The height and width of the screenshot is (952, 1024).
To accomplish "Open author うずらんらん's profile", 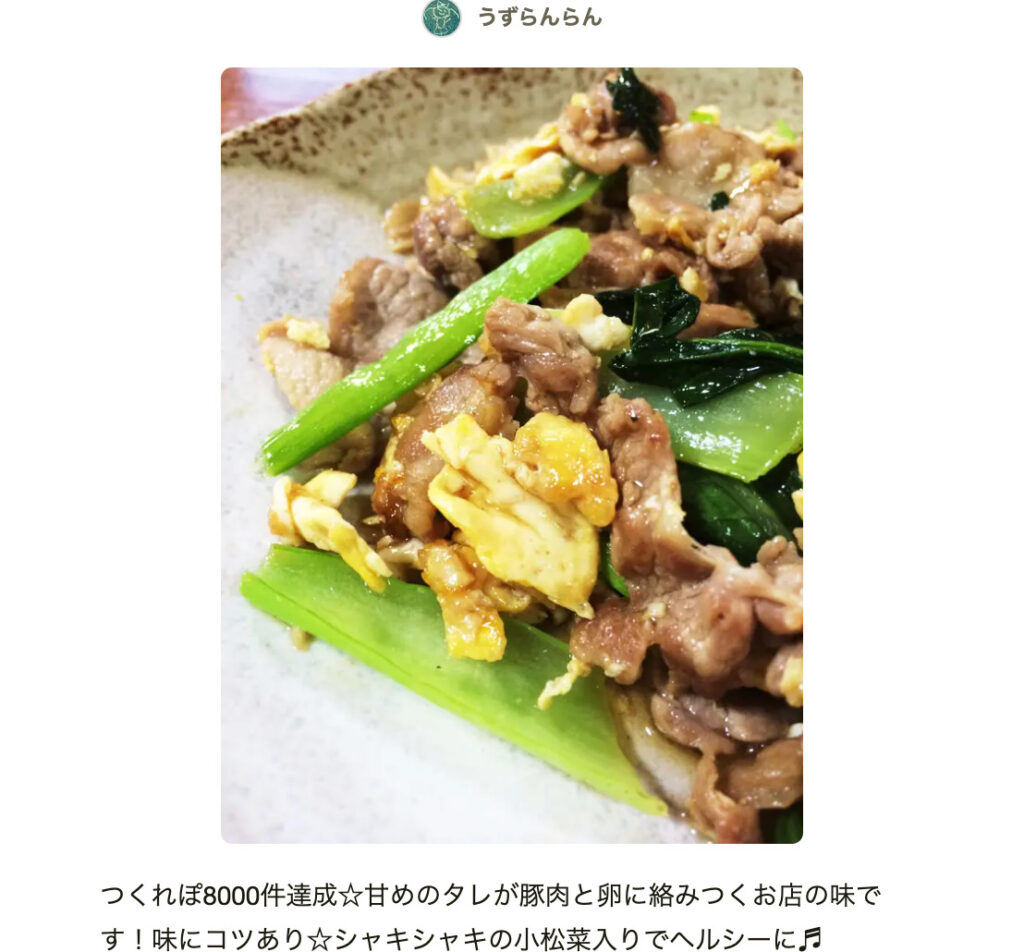I will tap(538, 17).
